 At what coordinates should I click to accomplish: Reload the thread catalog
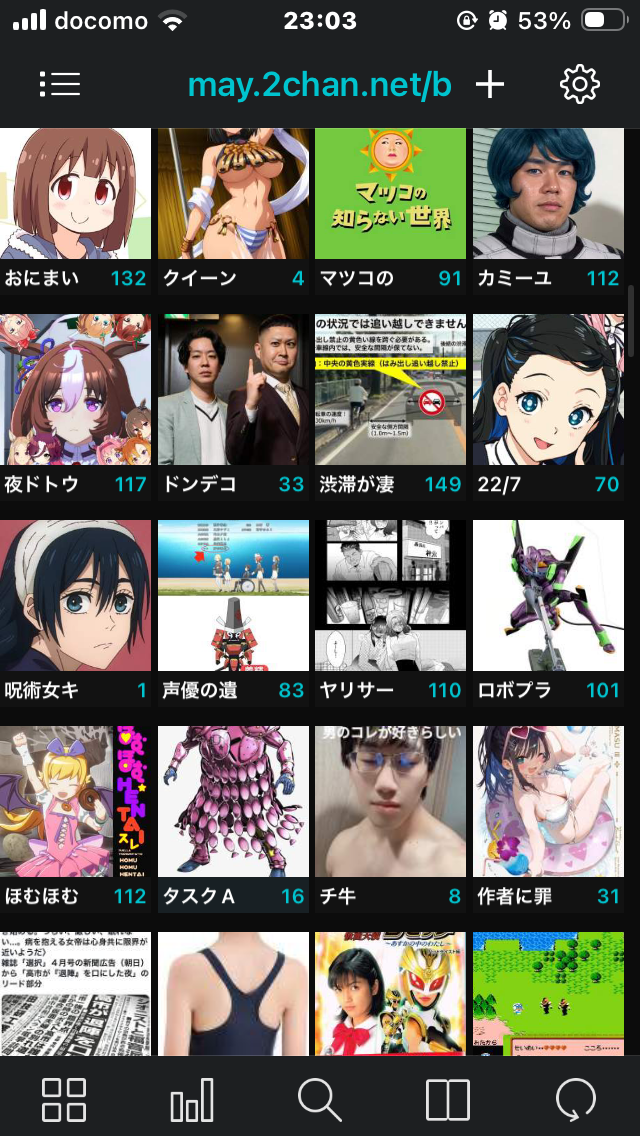[x=576, y=1100]
